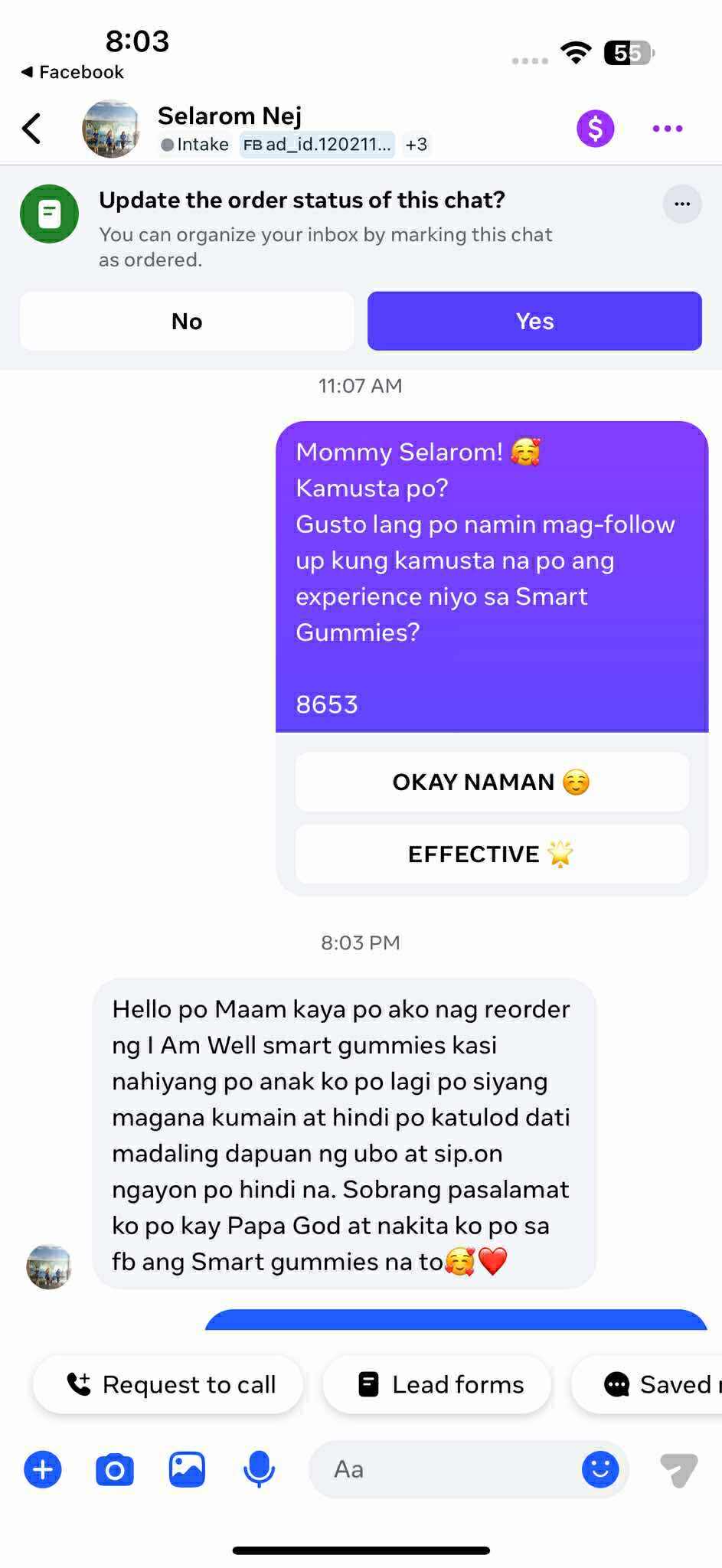Select the EFFECTIVE quick reply button
Viewport: 722px width, 1568px height.
point(492,854)
